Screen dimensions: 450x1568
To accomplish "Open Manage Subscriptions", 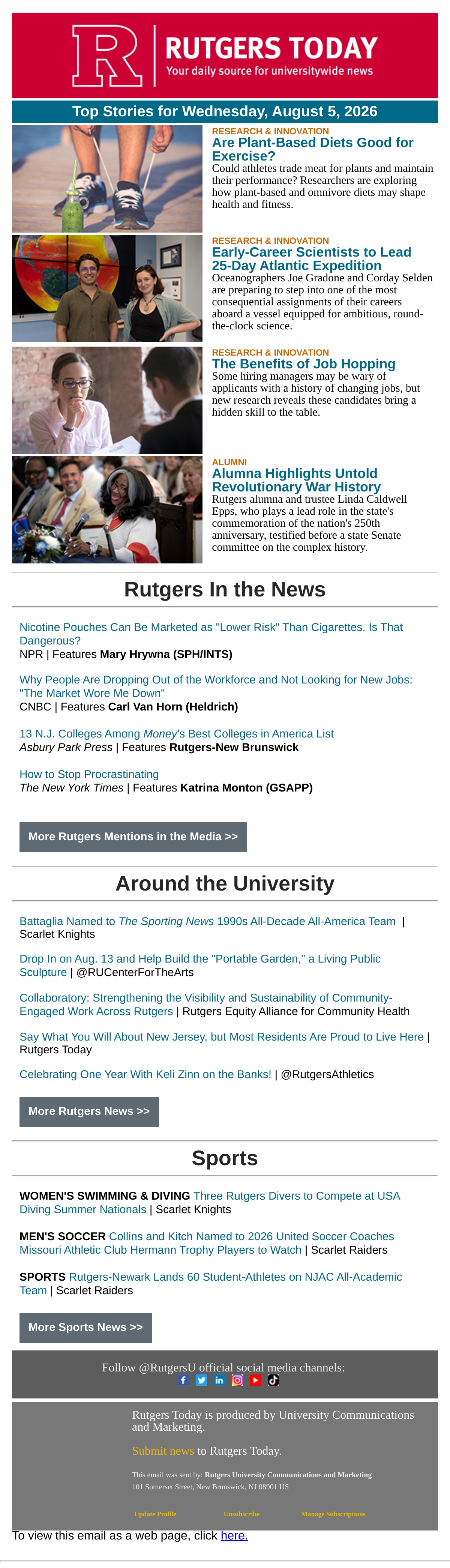I will pos(333,1514).
